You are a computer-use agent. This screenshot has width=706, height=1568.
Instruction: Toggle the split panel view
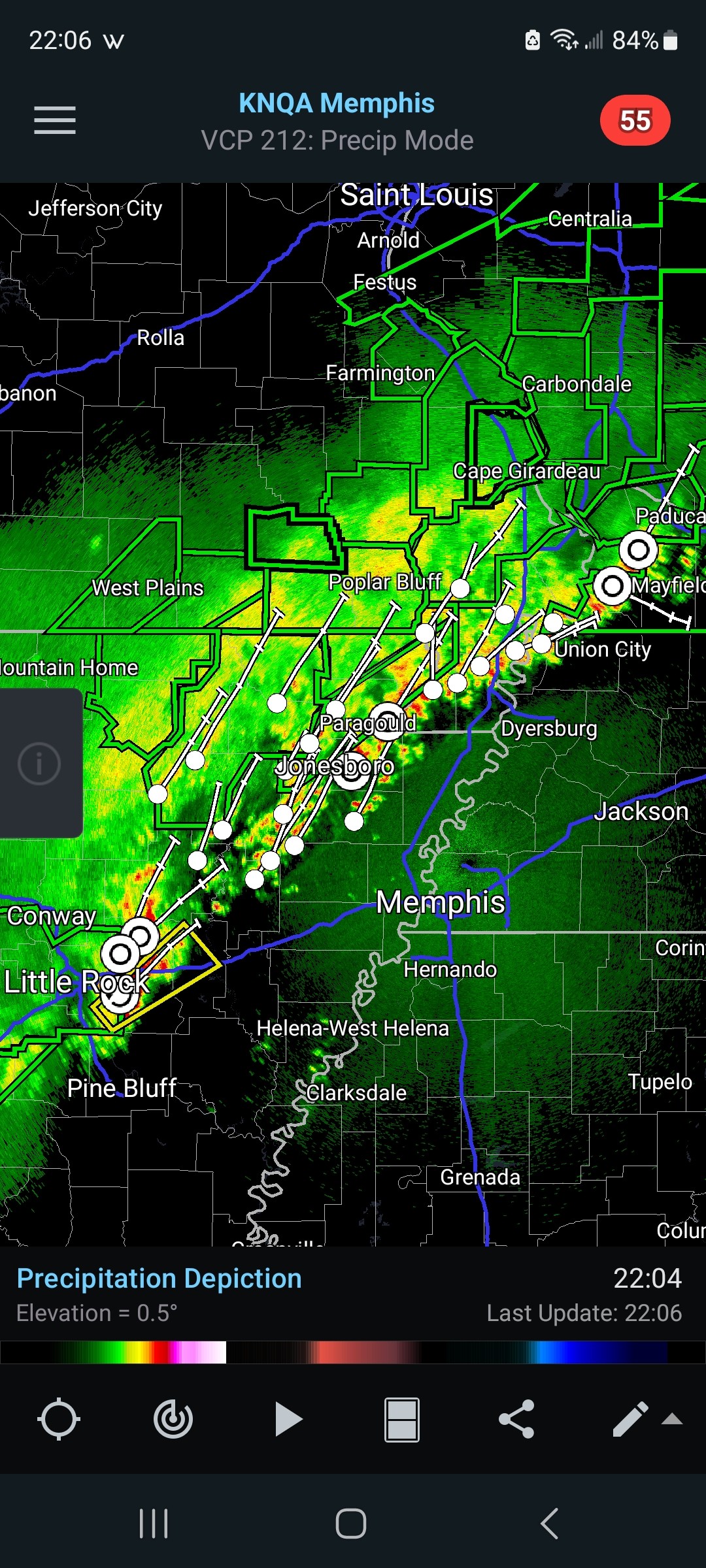[402, 1419]
